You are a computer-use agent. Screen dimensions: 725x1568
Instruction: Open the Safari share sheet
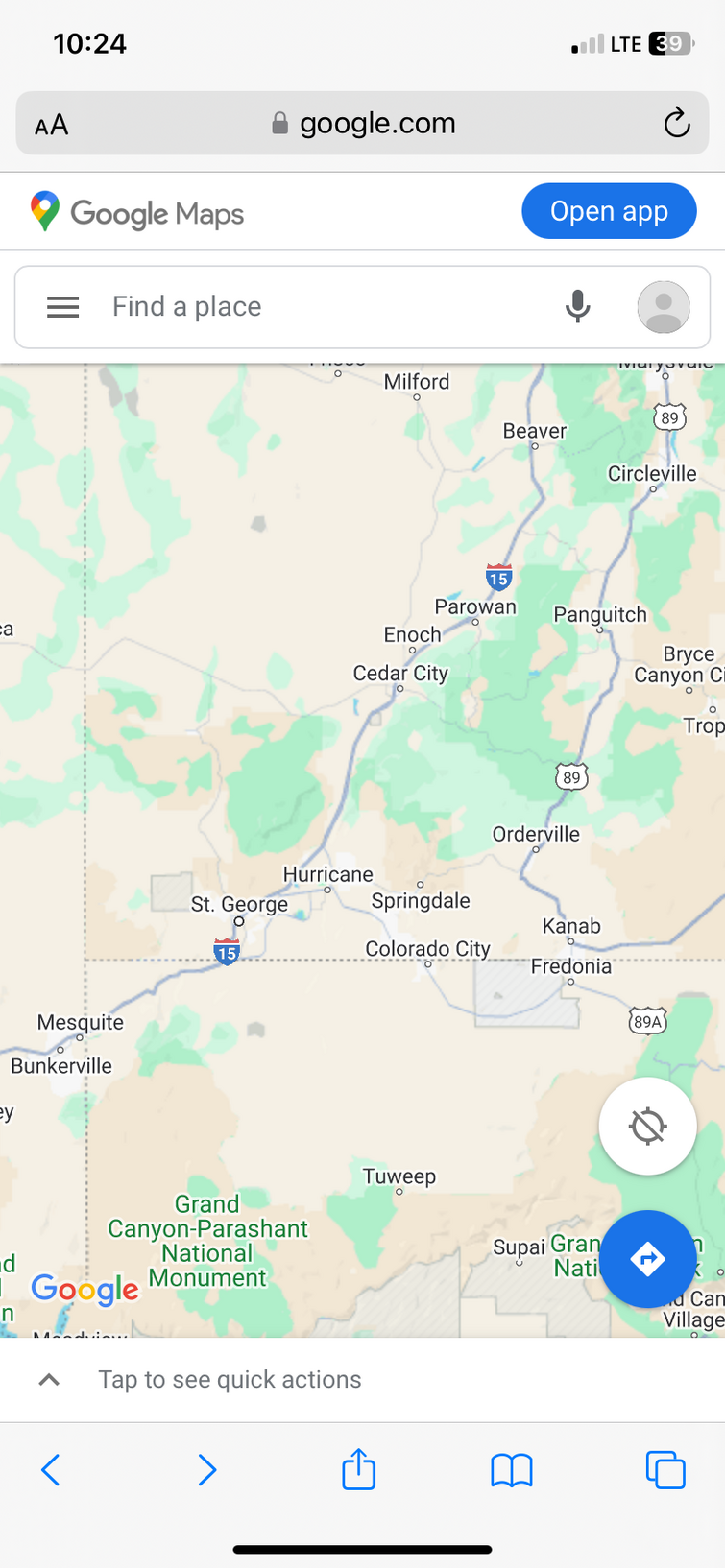[x=358, y=1469]
